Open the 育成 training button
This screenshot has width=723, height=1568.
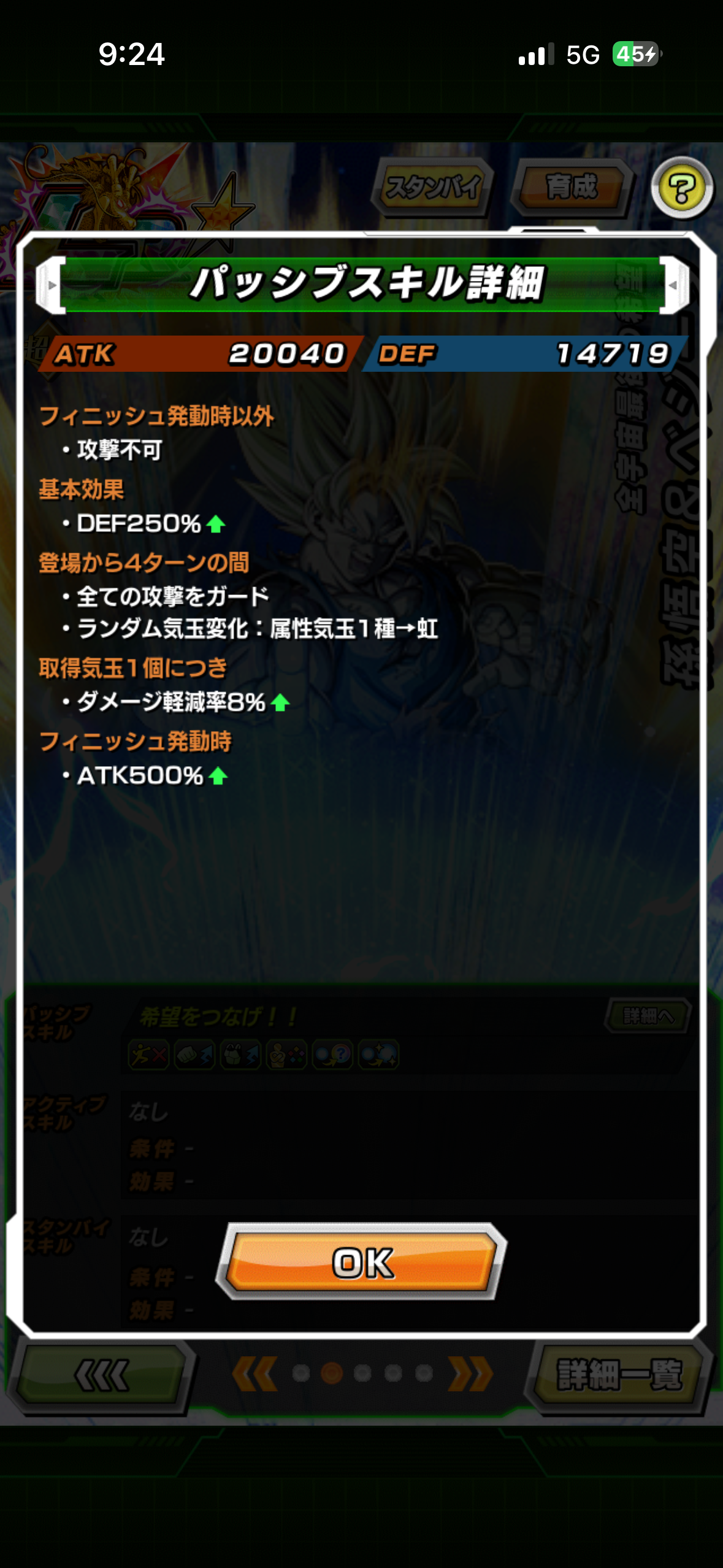[572, 187]
